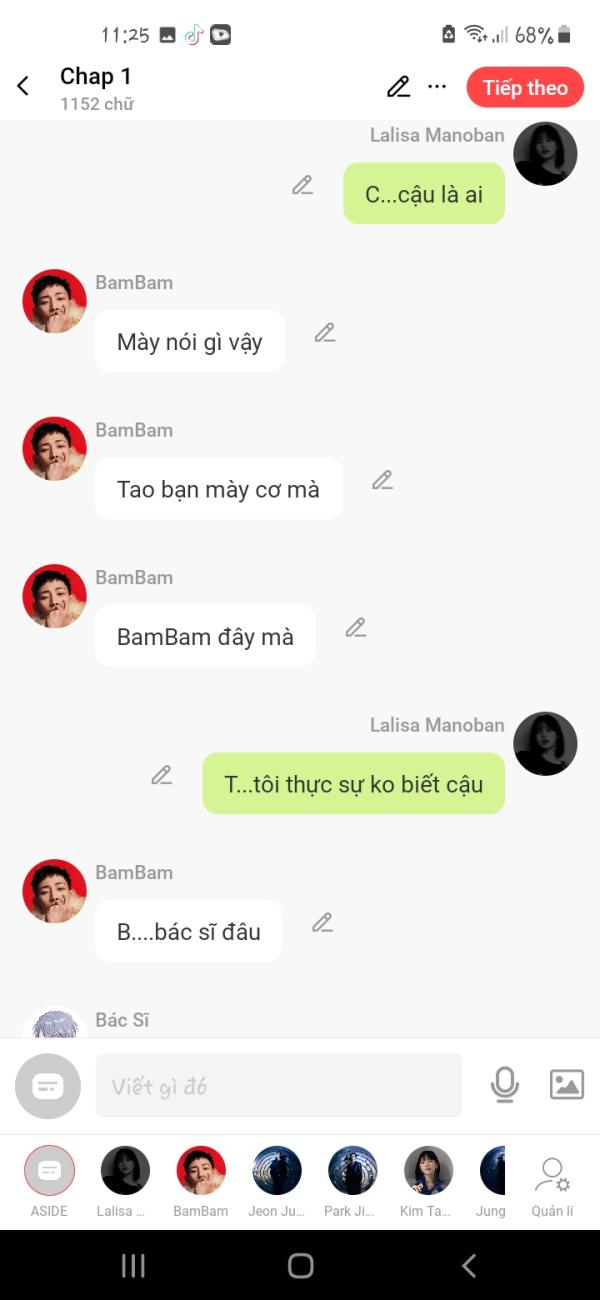Choose Park Ji... as the speaking character
The width and height of the screenshot is (600, 1300).
click(x=352, y=1172)
